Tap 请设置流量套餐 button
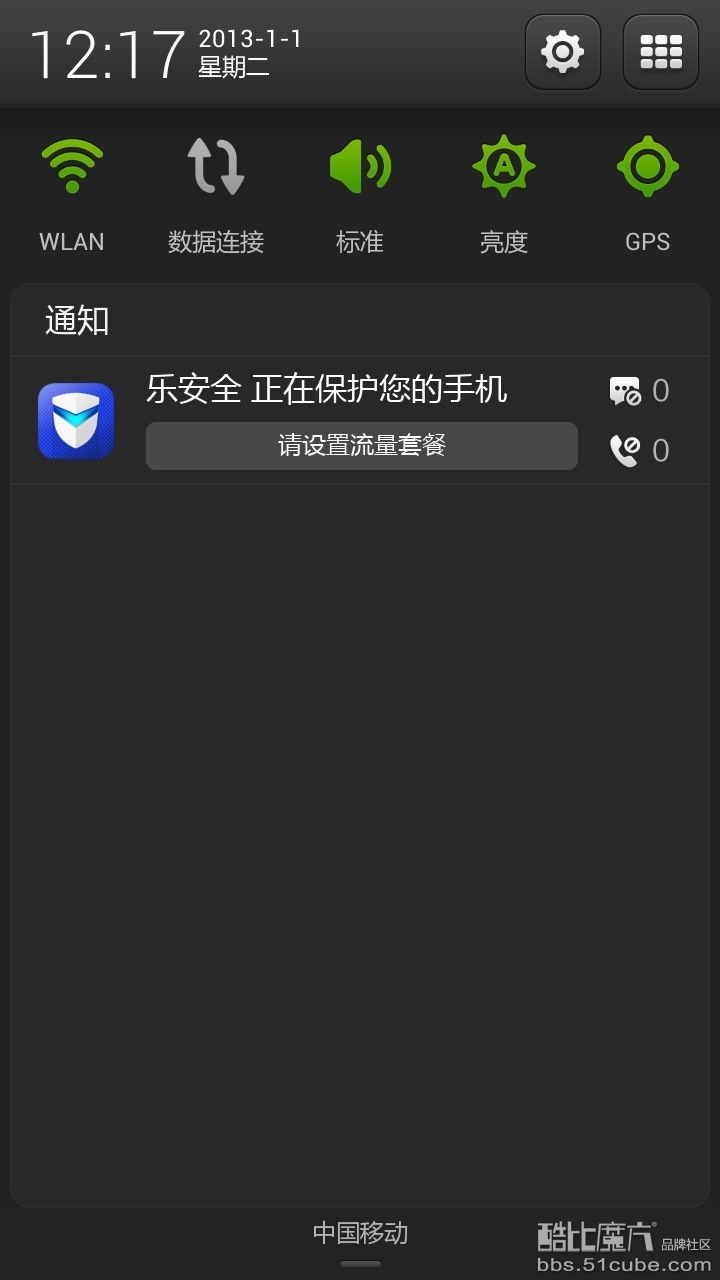Screen dimensions: 720x1280 [361, 446]
